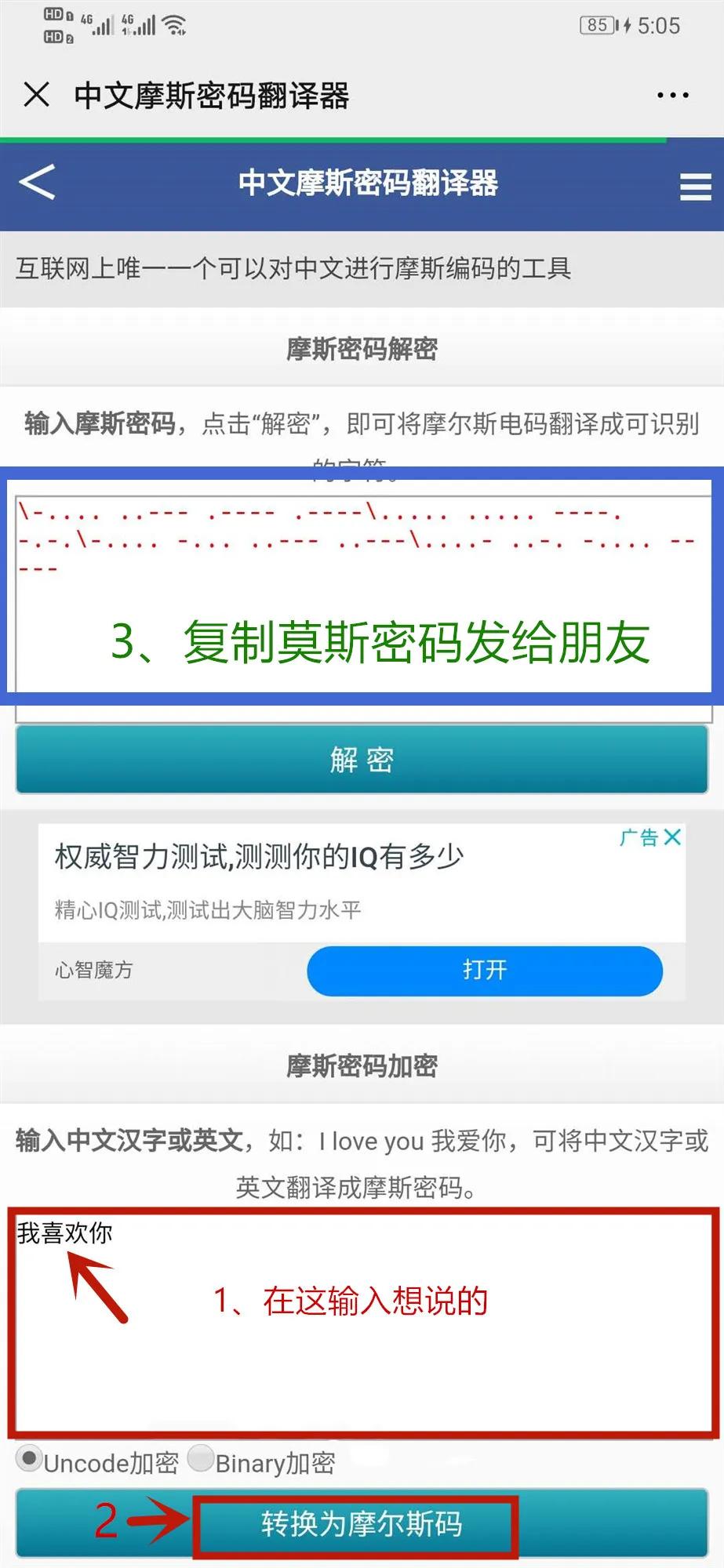Open the three-dot overflow menu
724x1568 pixels.
[x=672, y=96]
